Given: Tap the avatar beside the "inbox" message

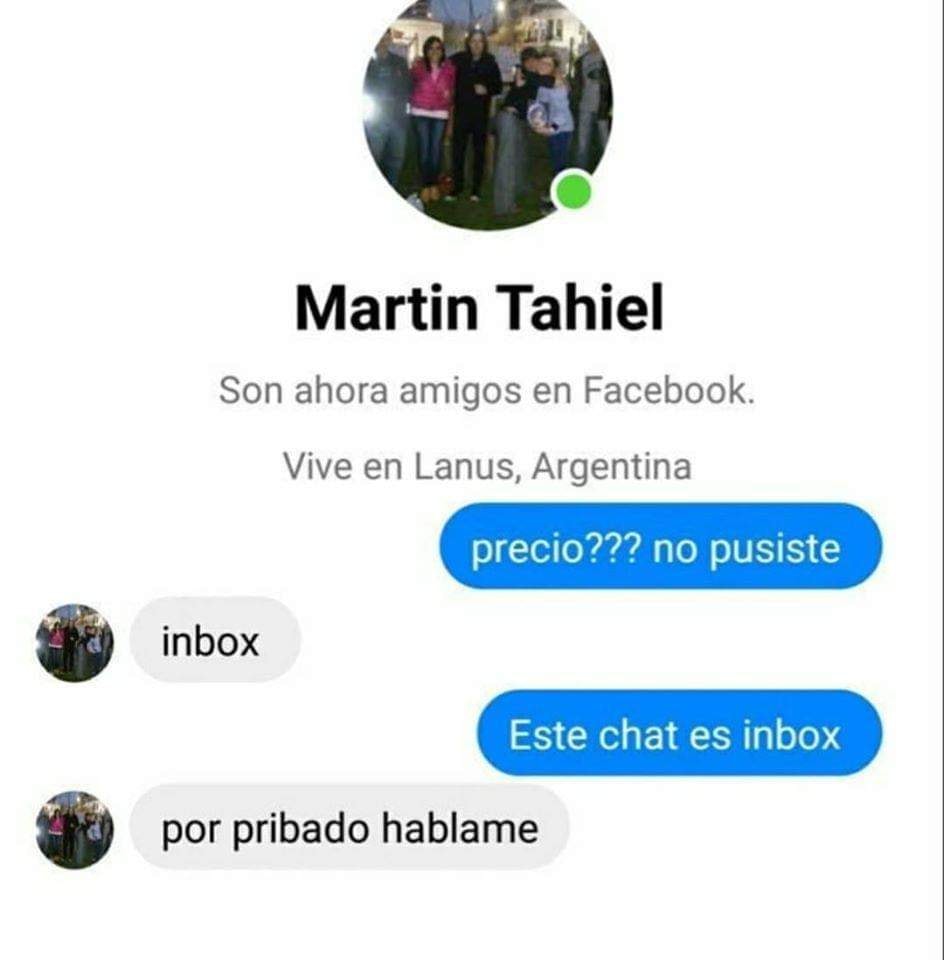Looking at the screenshot, I should [75, 643].
